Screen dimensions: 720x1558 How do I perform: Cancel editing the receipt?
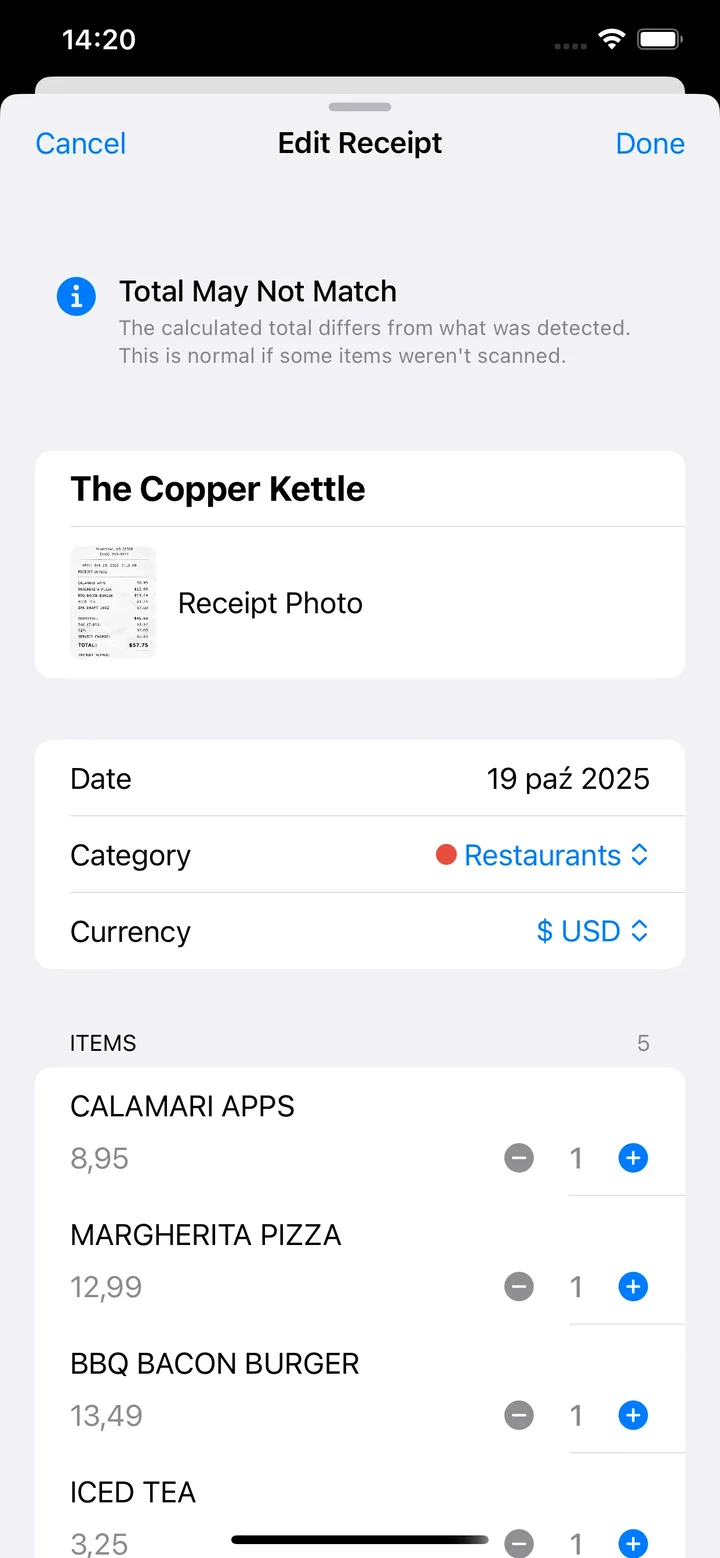click(80, 143)
